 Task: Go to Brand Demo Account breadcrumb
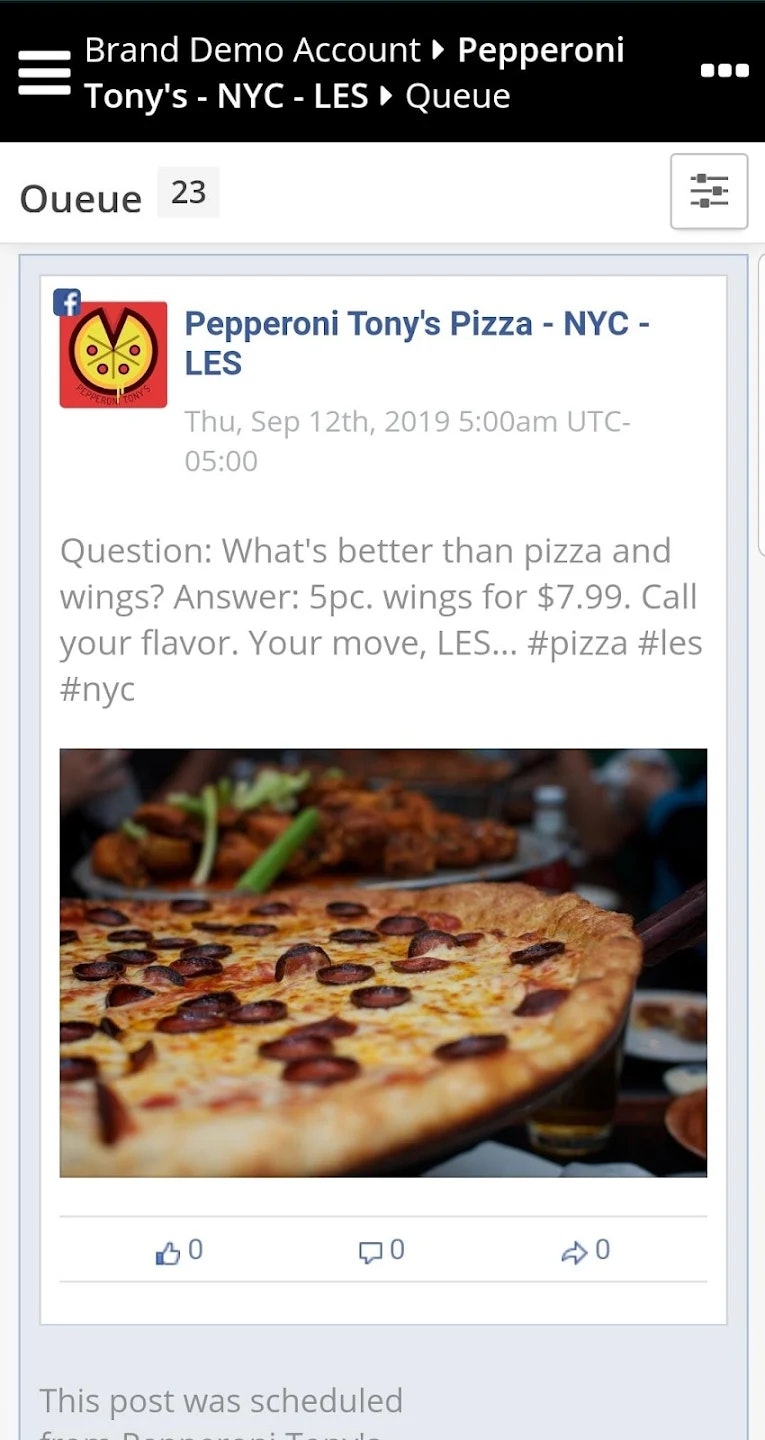(252, 50)
